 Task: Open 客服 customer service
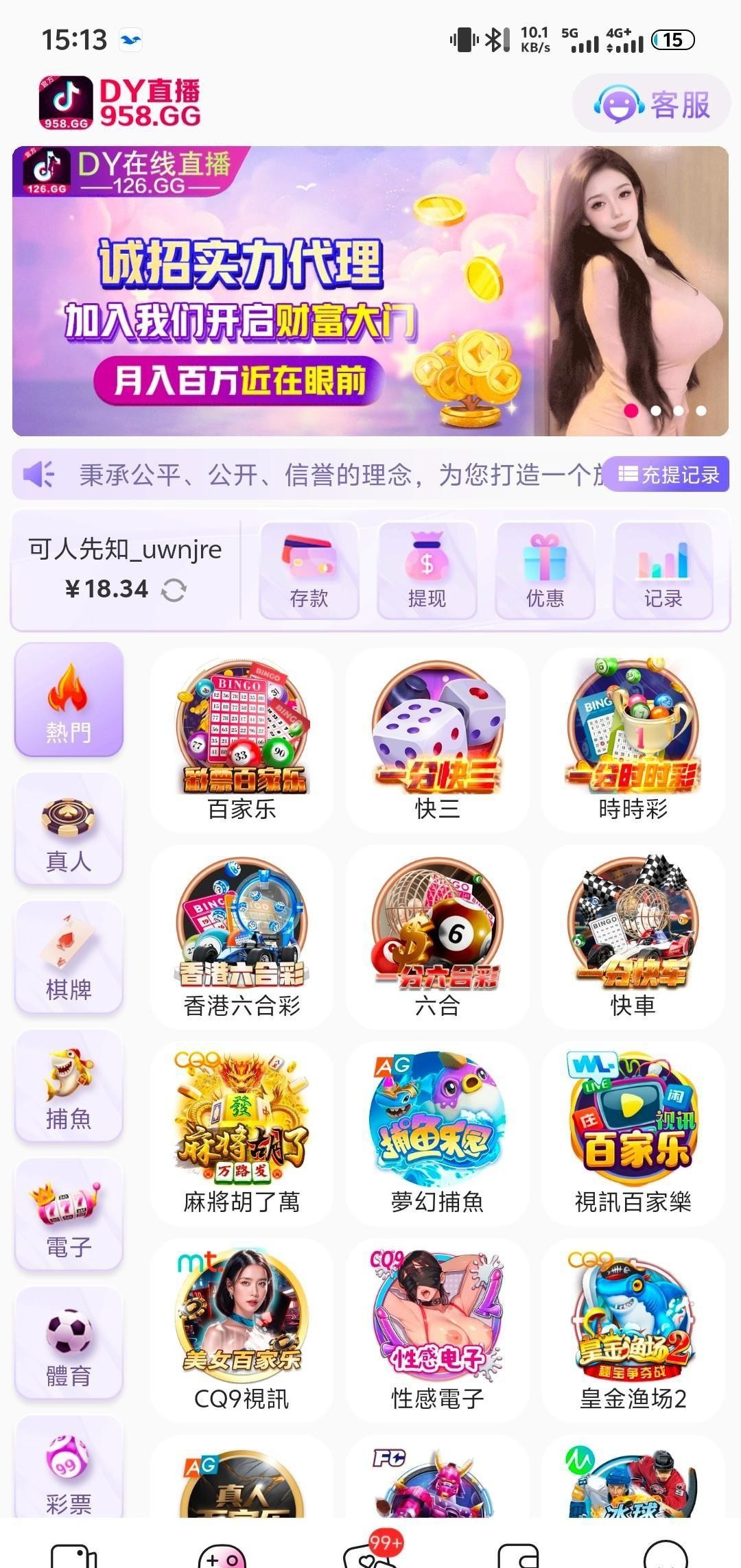(x=652, y=104)
